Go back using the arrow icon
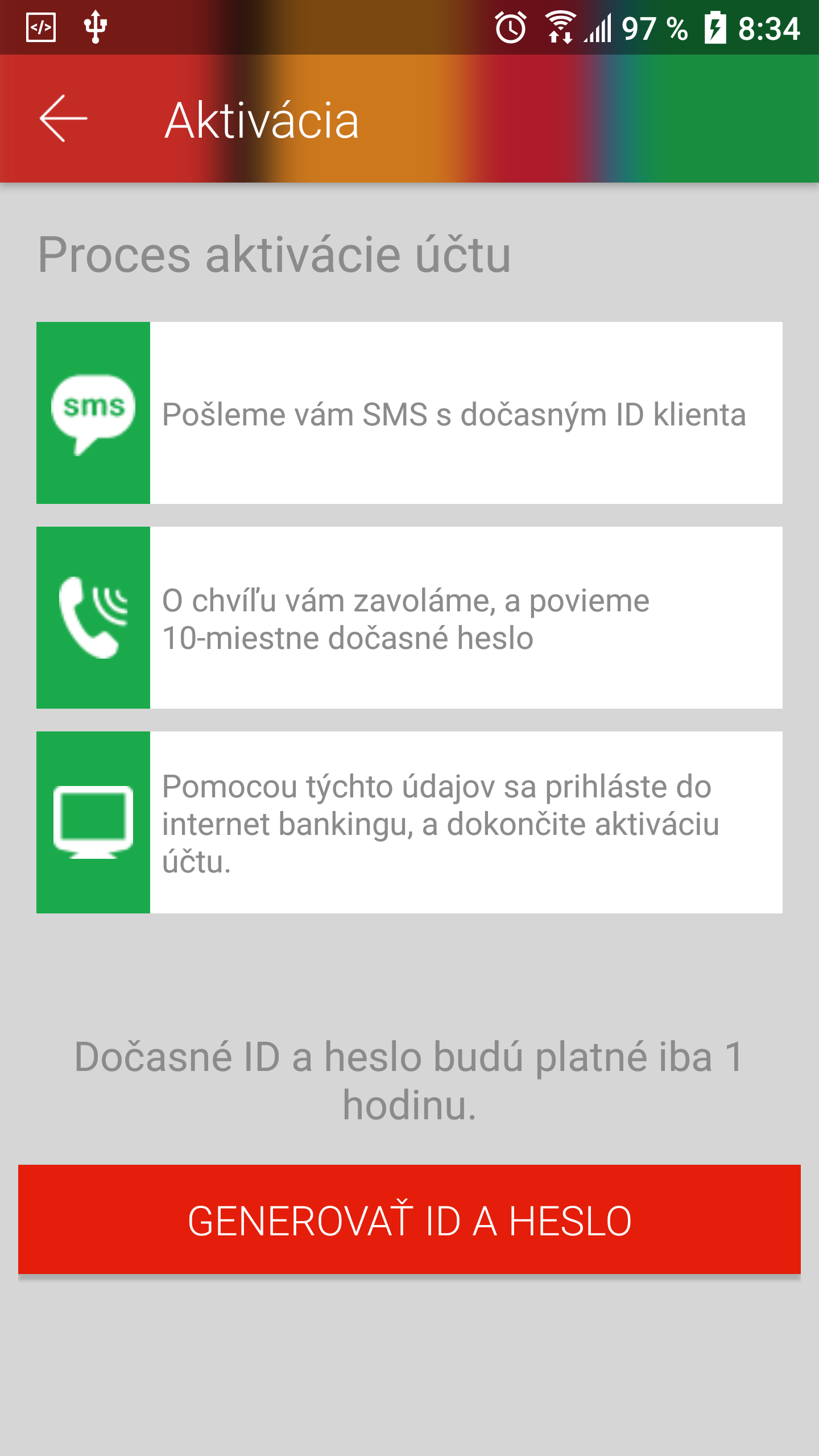 coord(63,118)
